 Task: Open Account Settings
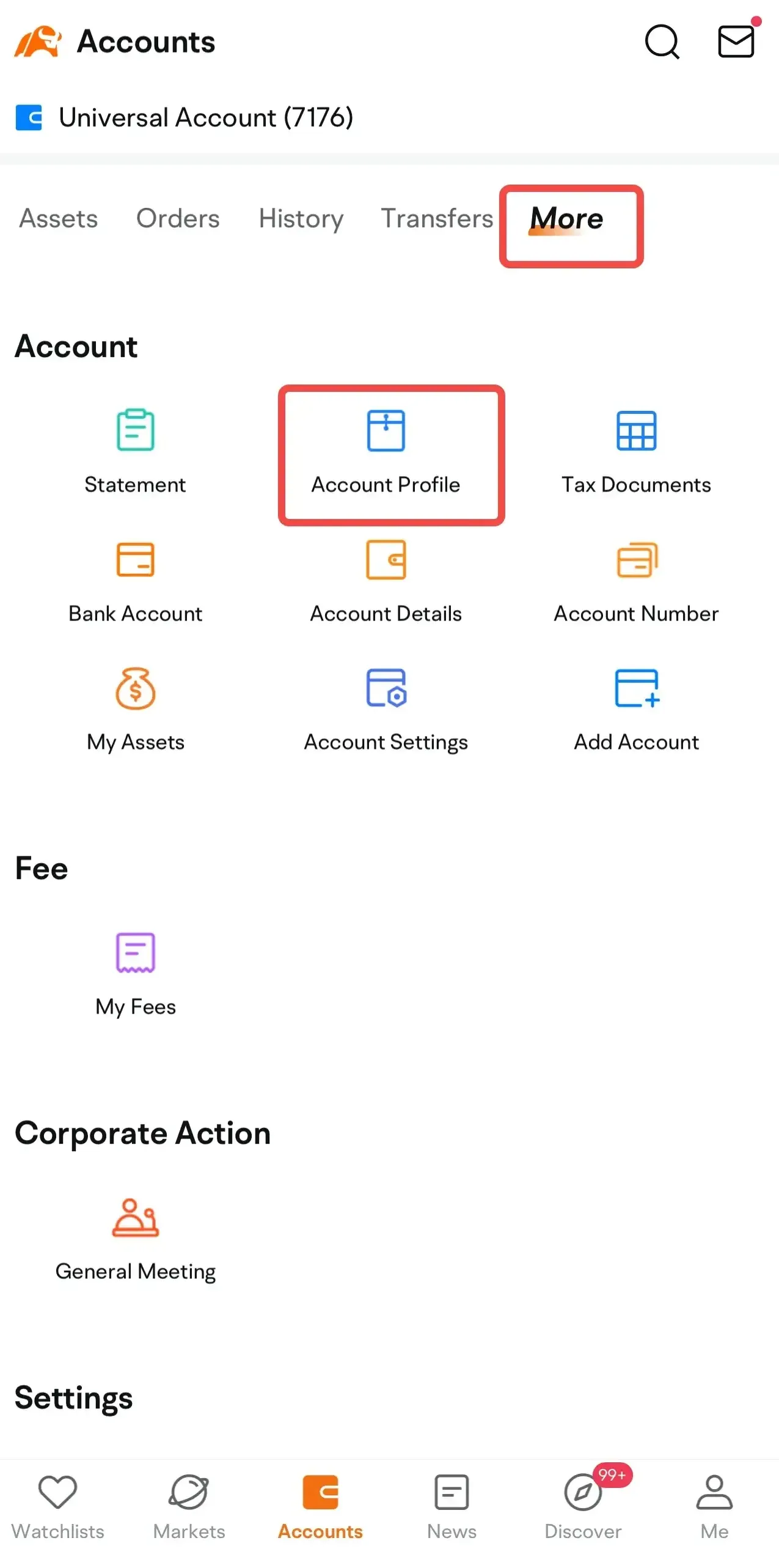tap(386, 710)
